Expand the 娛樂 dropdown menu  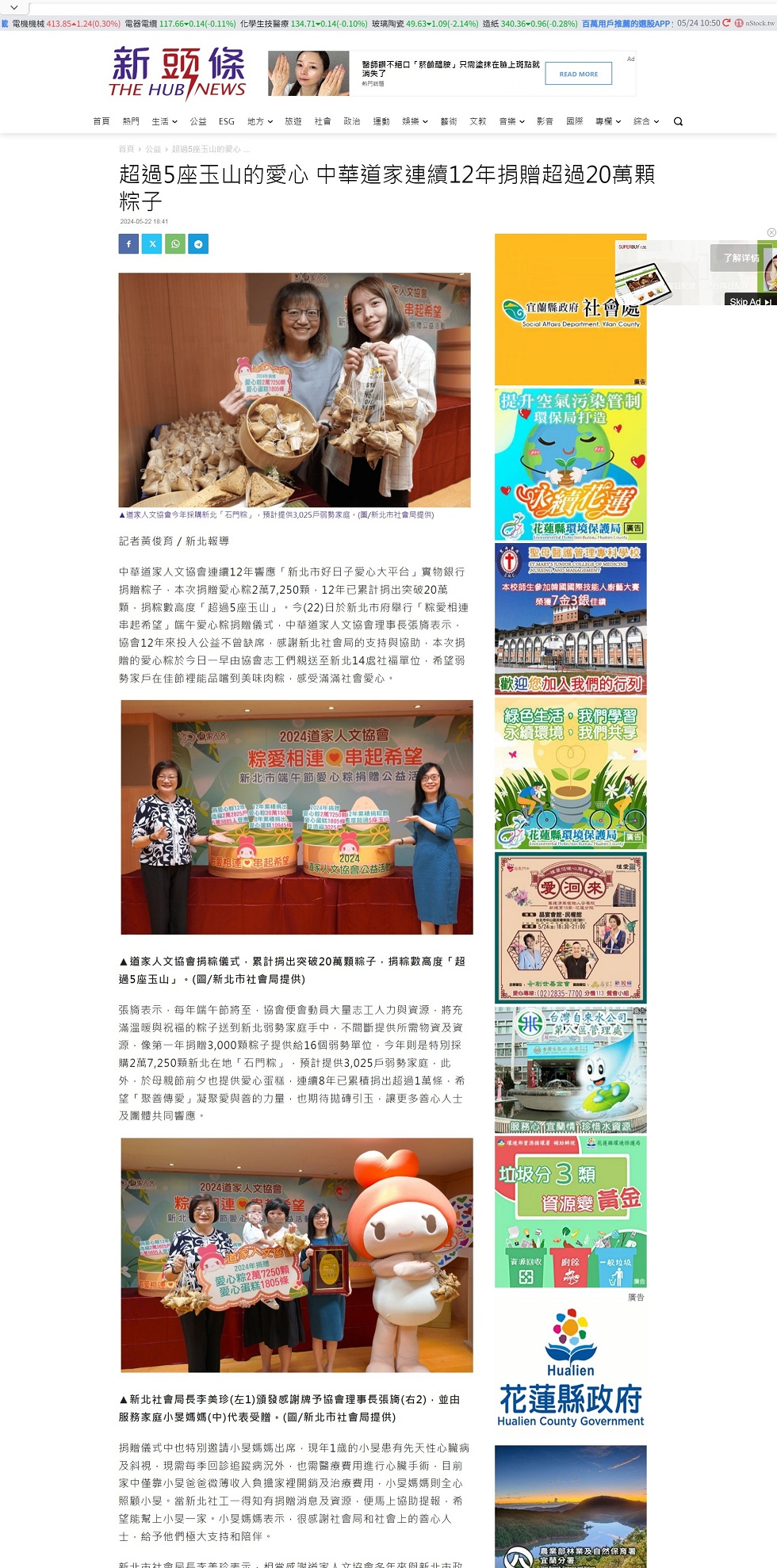415,121
